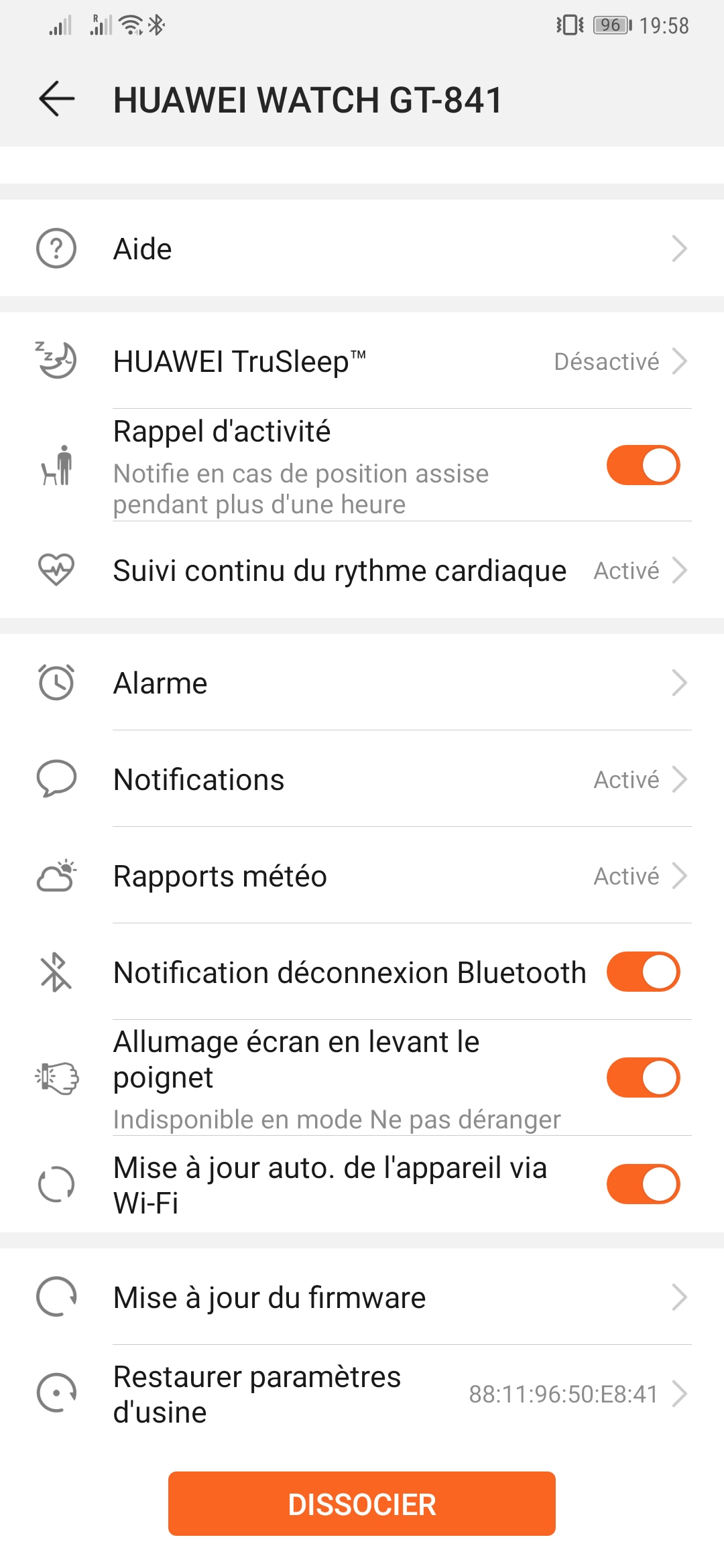The width and height of the screenshot is (724, 1568).
Task: Switch off Mise à jour auto via Wi-Fi
Action: click(x=643, y=1184)
